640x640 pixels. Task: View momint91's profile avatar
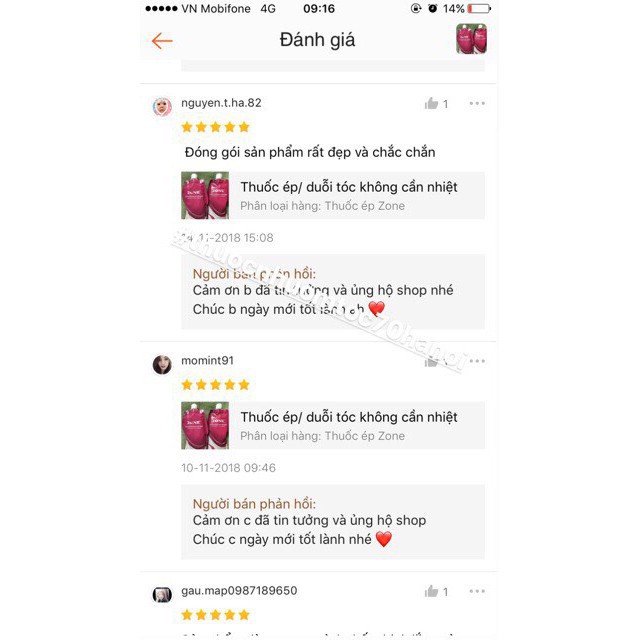click(x=162, y=364)
